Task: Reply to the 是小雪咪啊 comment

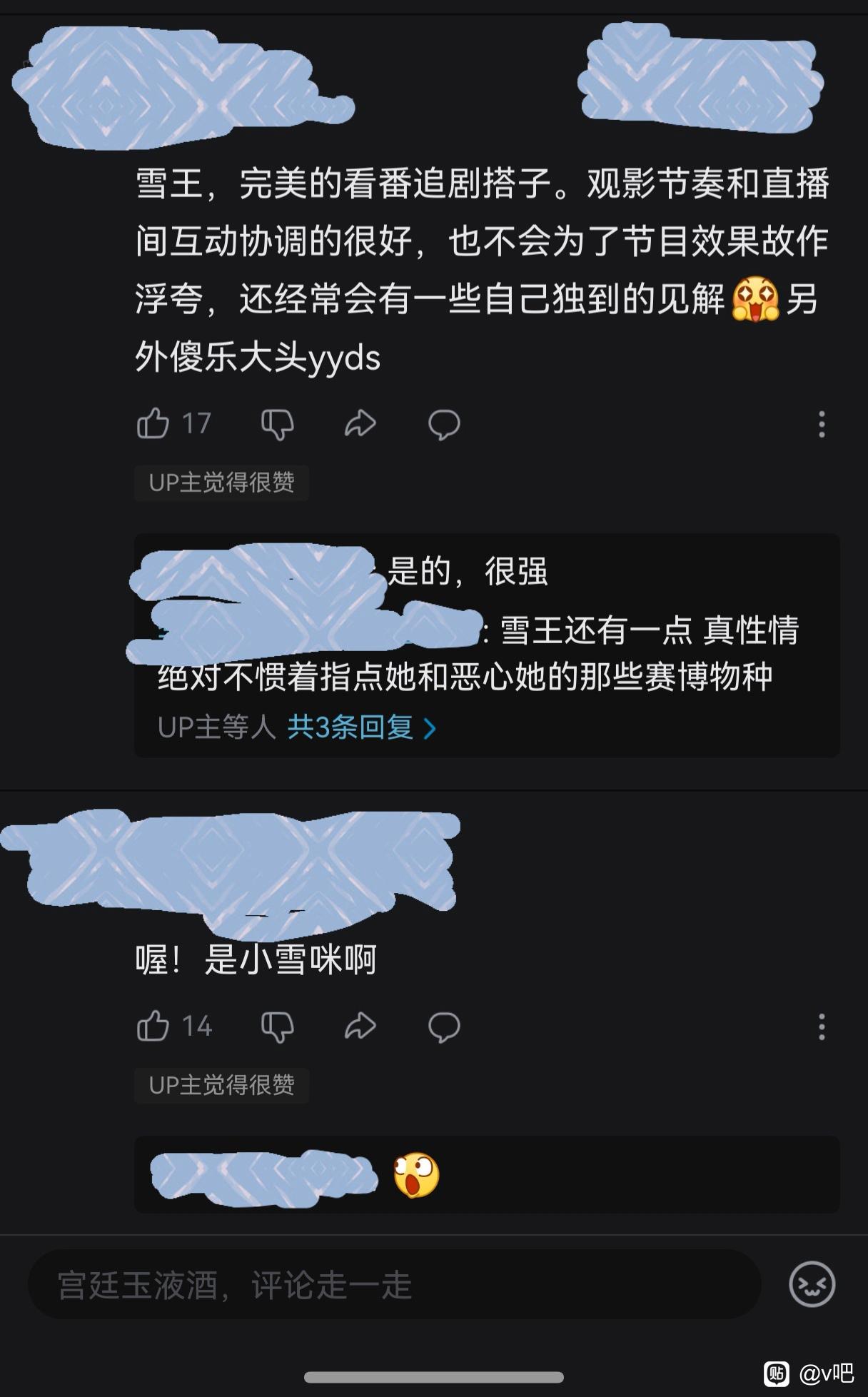Action: click(x=444, y=1027)
